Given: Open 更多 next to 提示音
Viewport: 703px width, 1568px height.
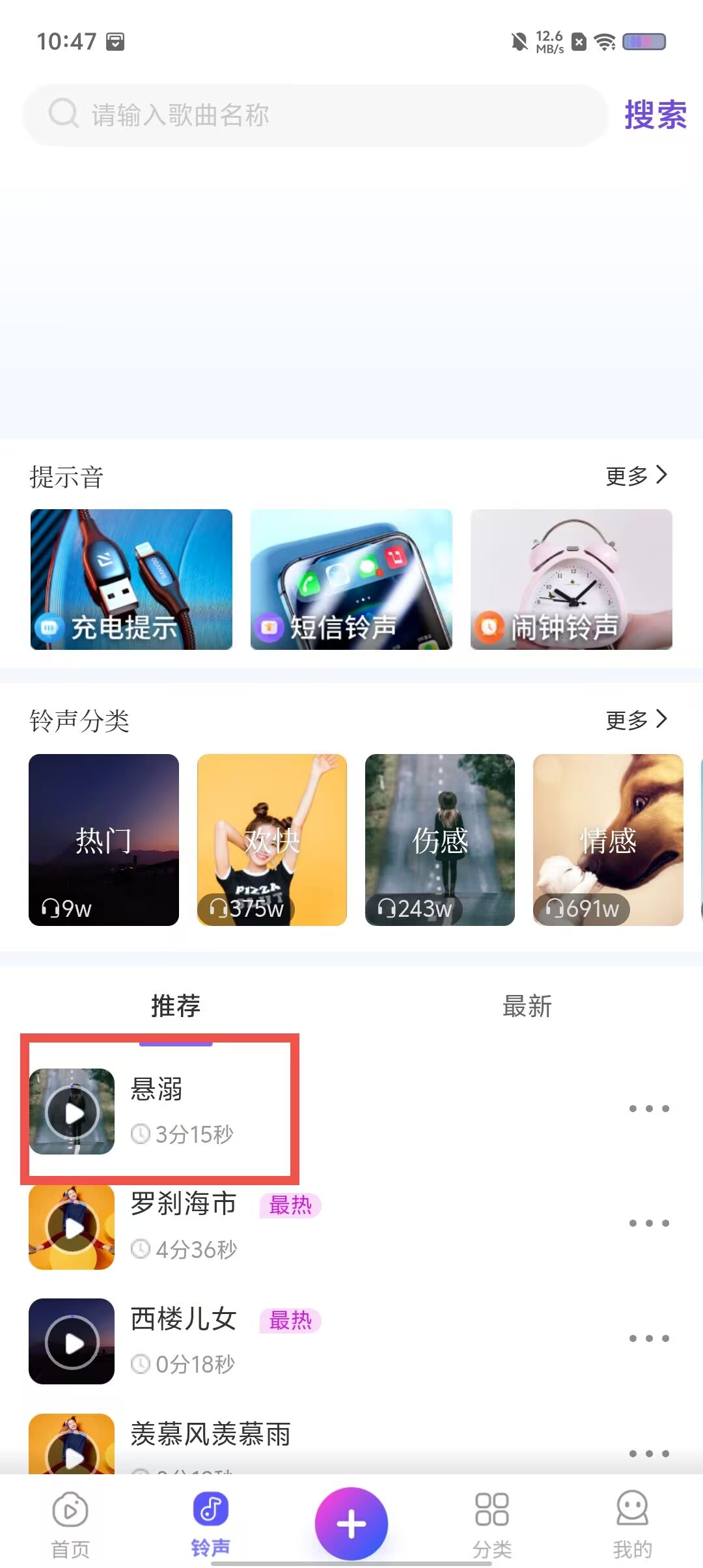Looking at the screenshot, I should 637,476.
